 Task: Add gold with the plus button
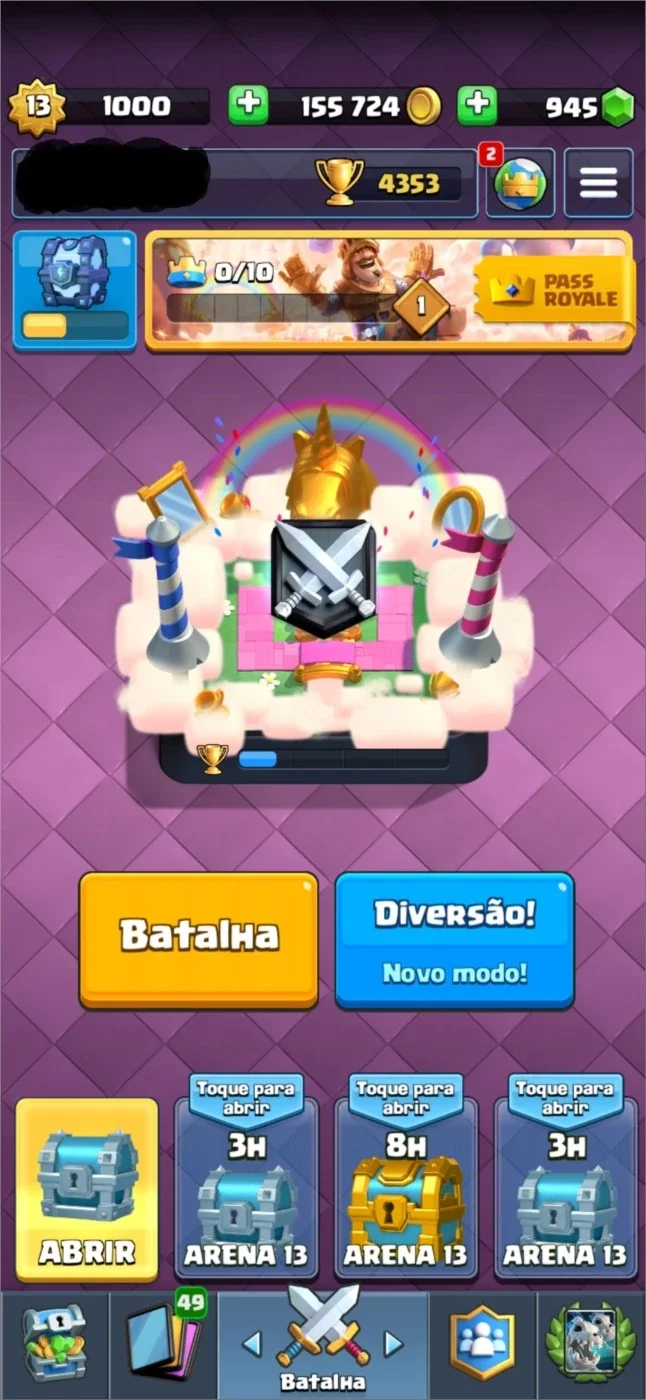point(248,106)
